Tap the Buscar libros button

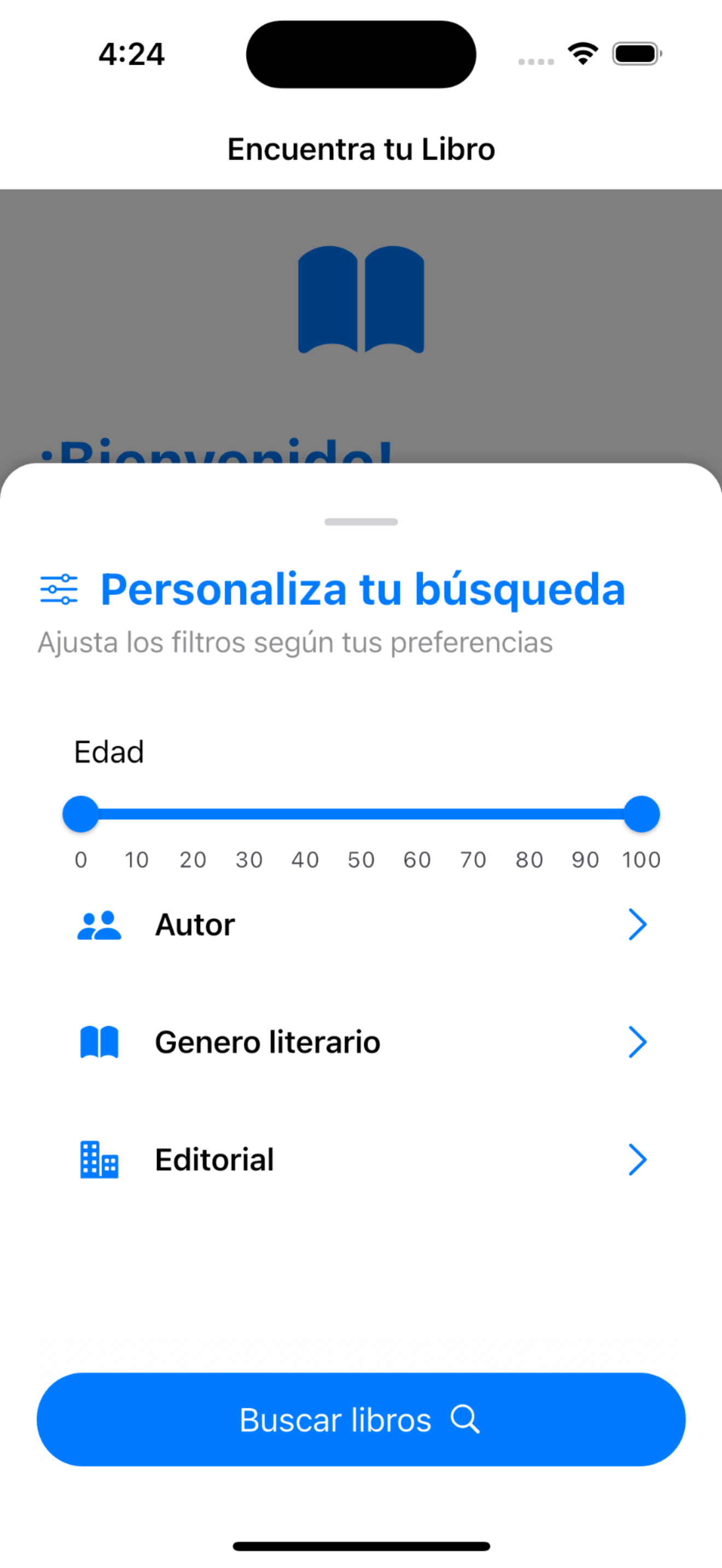[360, 1419]
